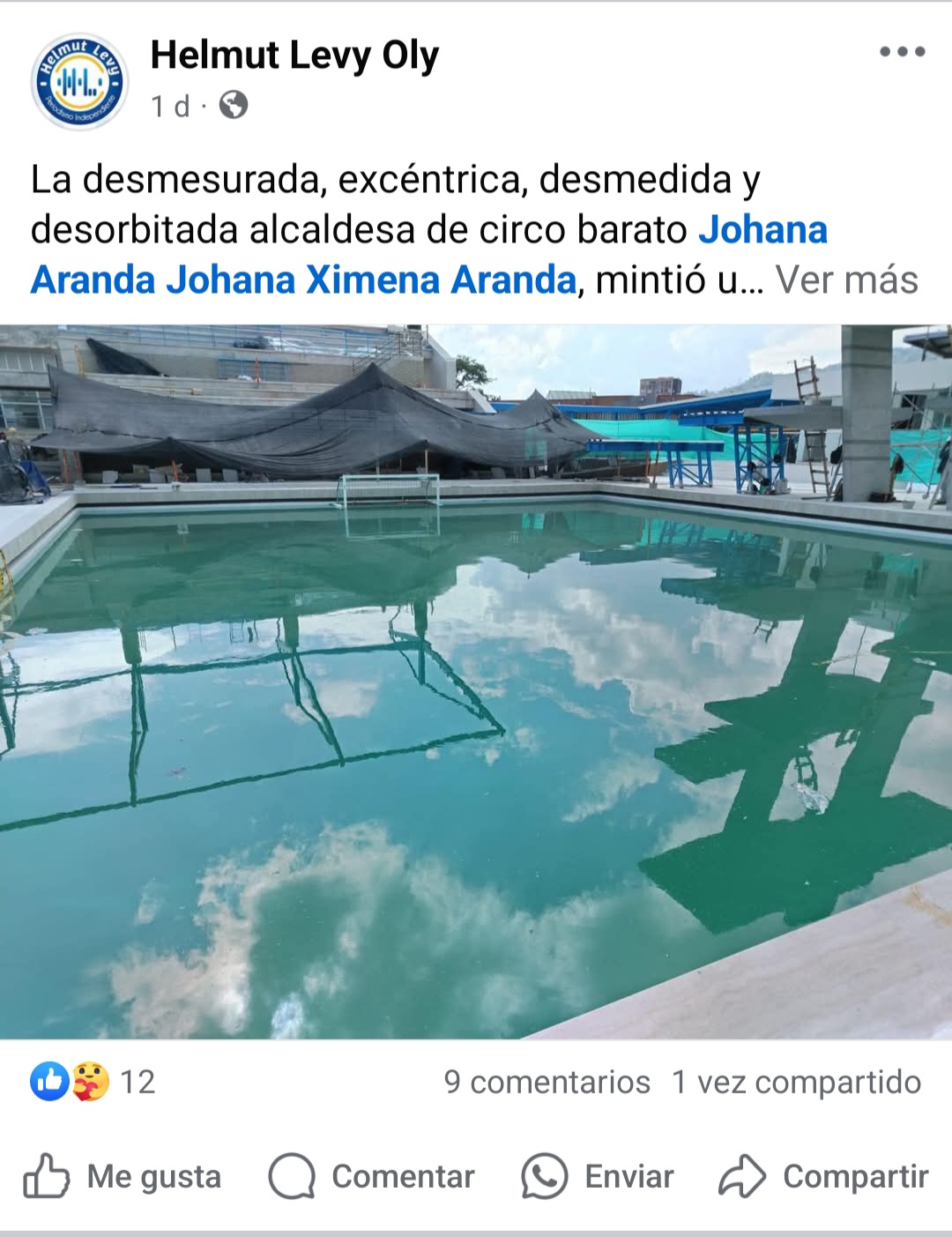Viewport: 952px width, 1237px height.
Task: View who reacted to the post
Action: 93,1082
